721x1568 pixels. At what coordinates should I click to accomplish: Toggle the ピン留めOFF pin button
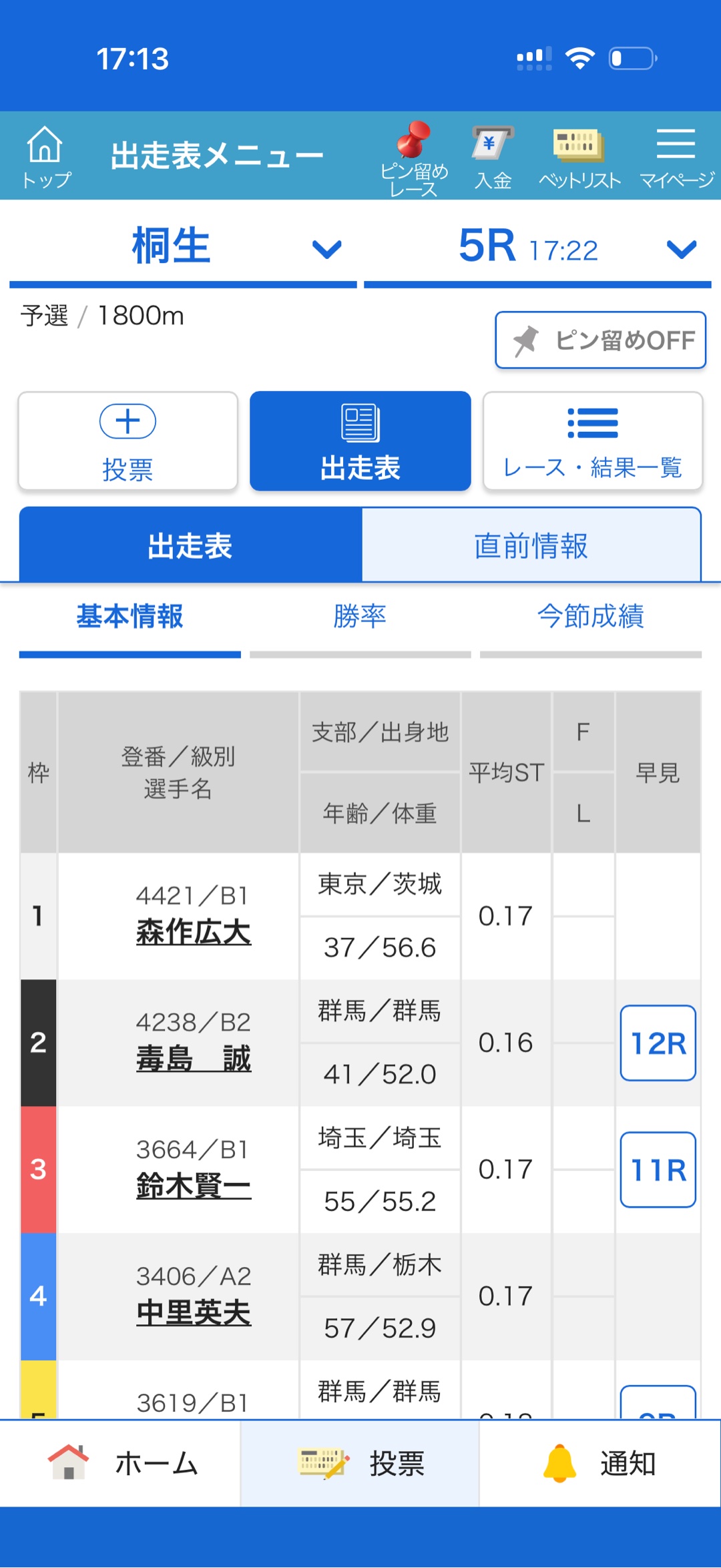click(x=600, y=340)
